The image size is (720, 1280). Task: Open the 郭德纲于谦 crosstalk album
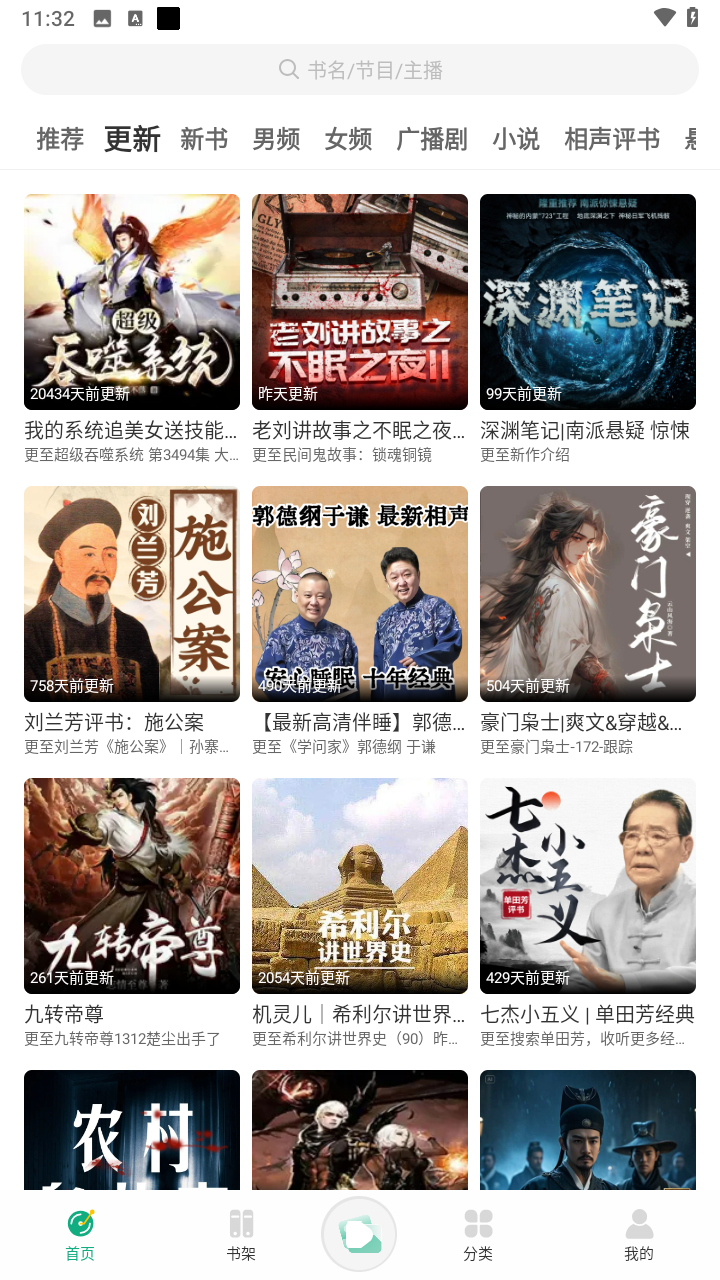click(x=360, y=594)
